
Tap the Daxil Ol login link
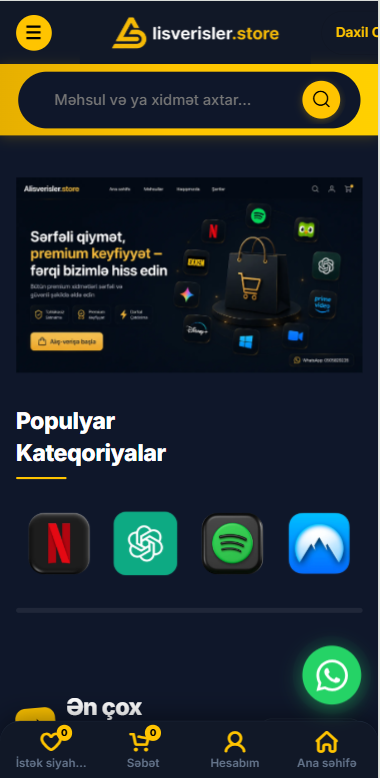click(x=357, y=33)
